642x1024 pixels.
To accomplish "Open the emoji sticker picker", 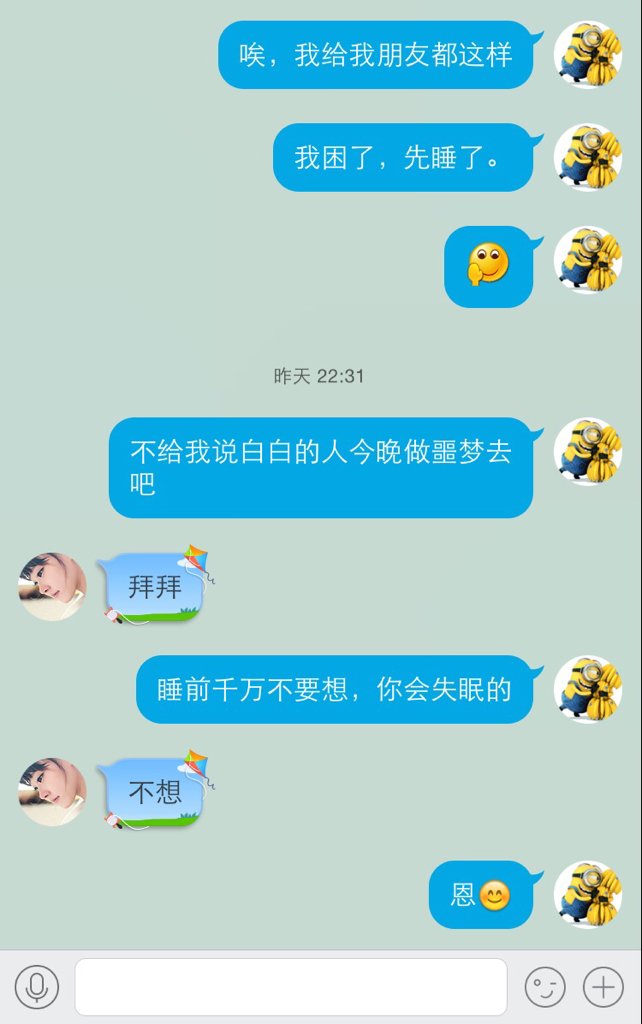I will tap(545, 987).
